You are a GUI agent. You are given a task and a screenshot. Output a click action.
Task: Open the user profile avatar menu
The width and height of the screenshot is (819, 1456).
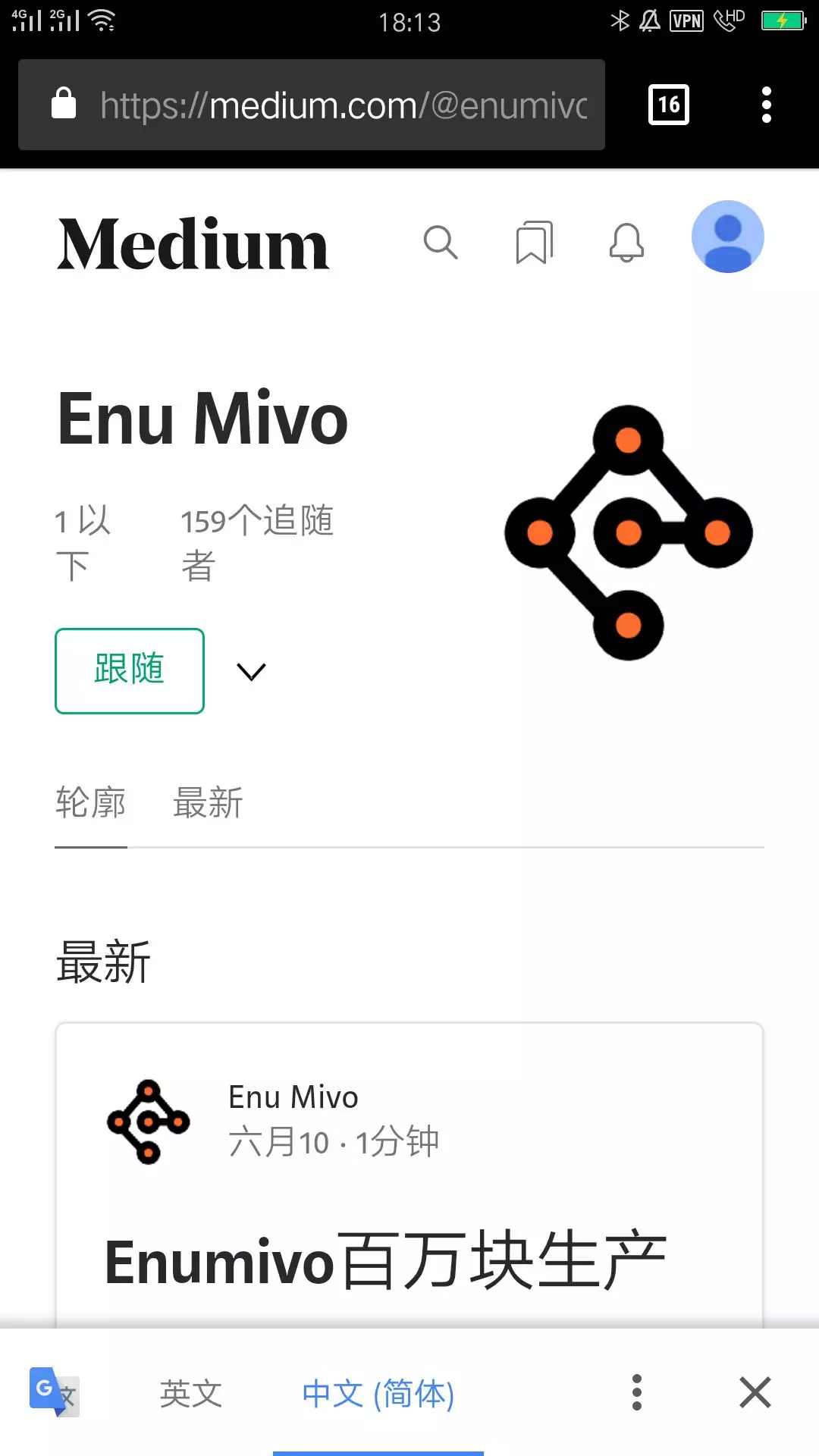click(x=727, y=237)
